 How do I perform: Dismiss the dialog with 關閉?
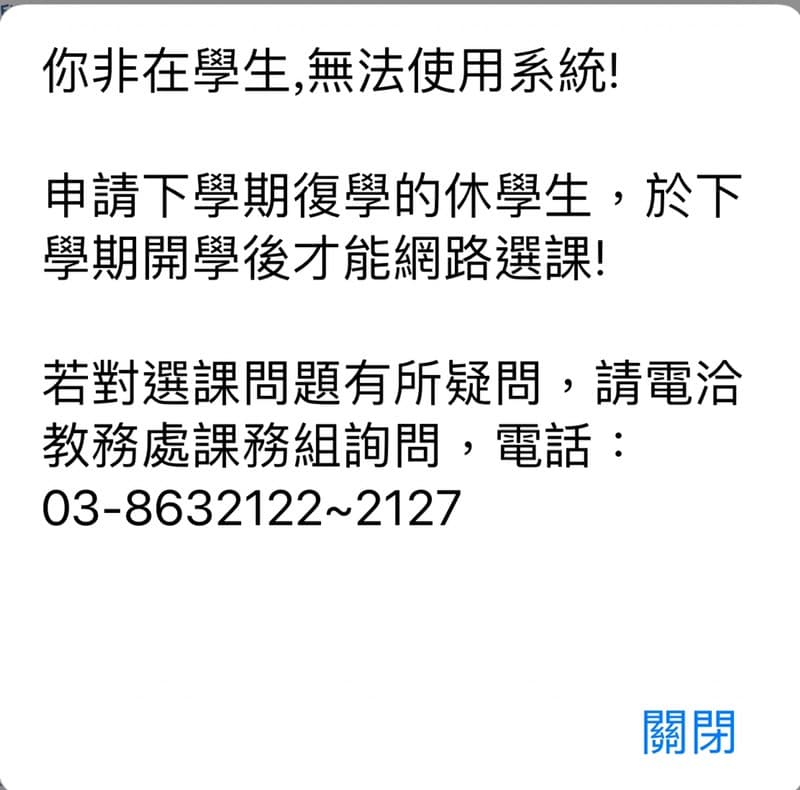tap(689, 731)
